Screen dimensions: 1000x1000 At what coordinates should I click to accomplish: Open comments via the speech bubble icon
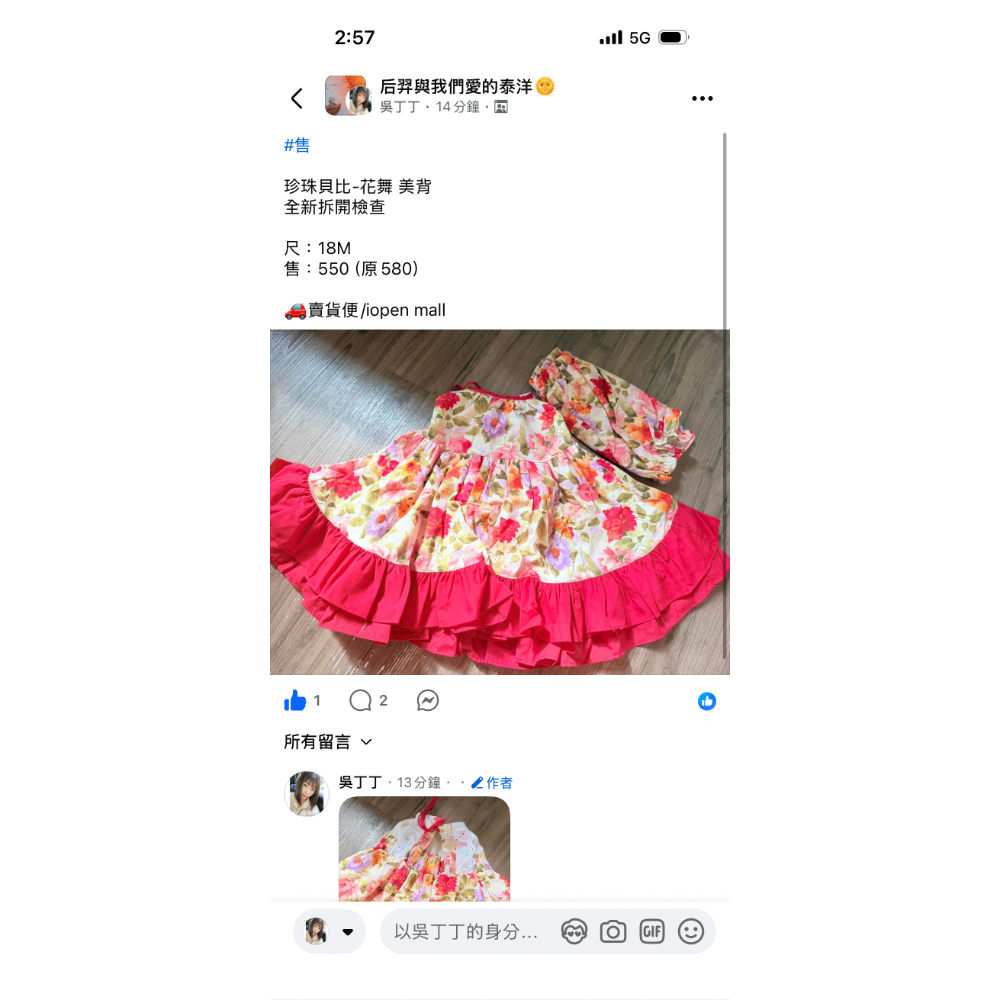tap(361, 701)
